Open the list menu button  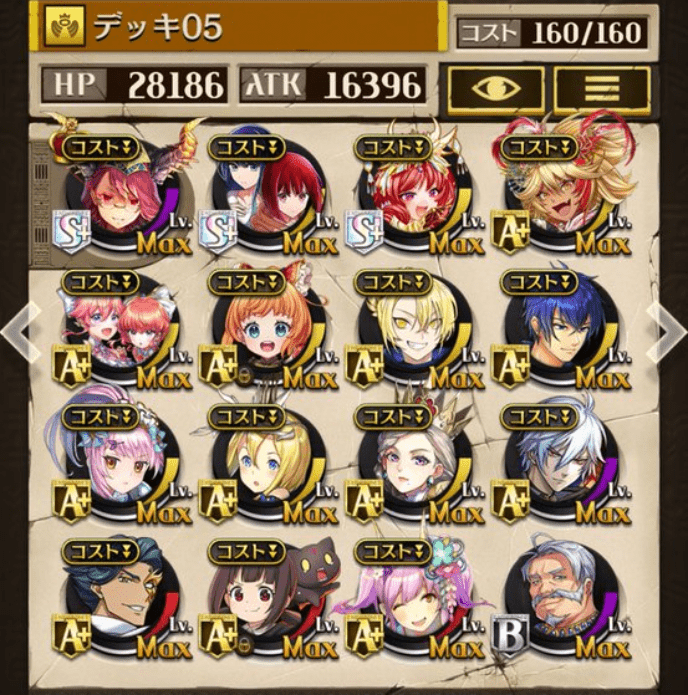click(x=601, y=88)
